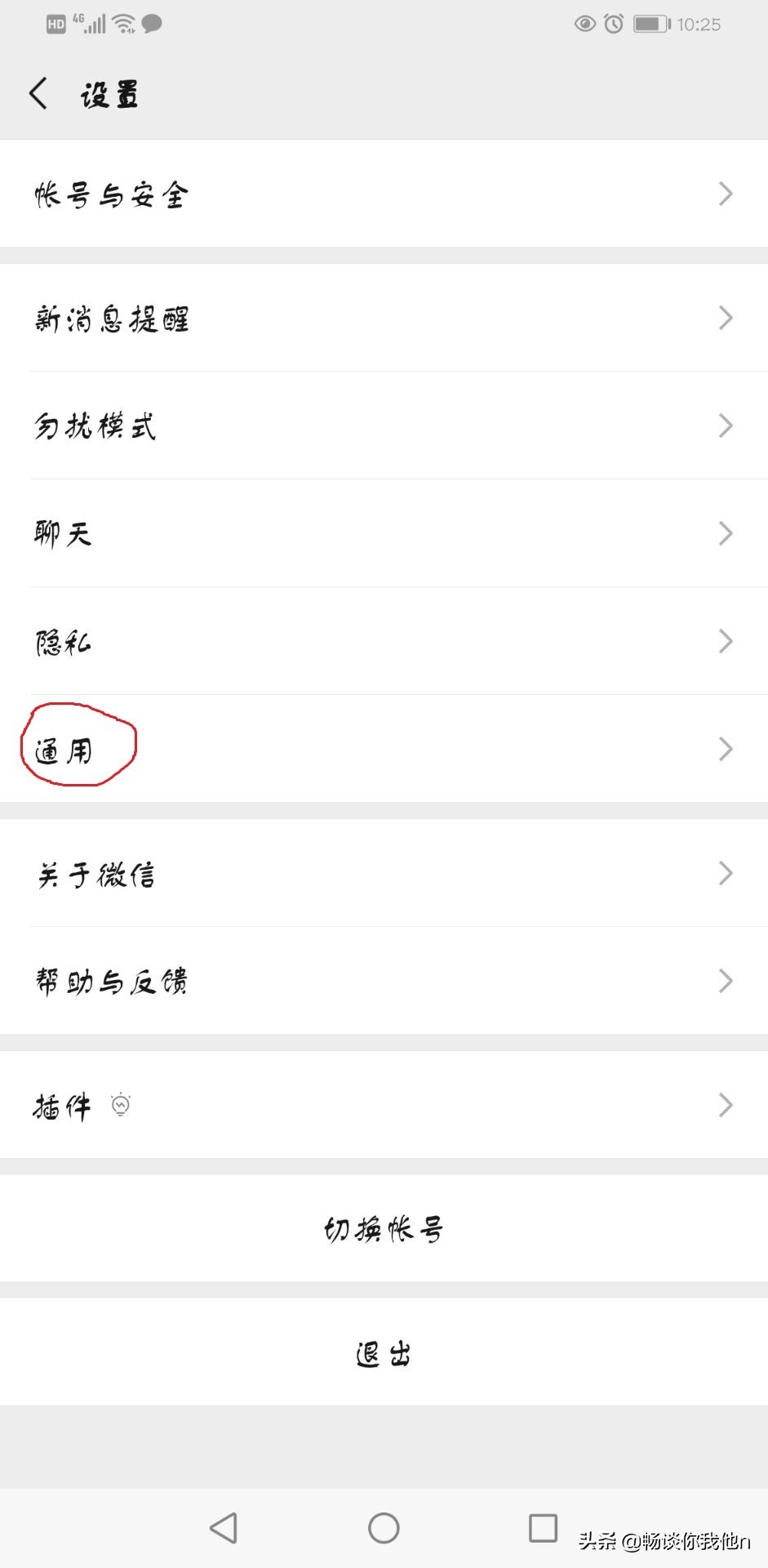This screenshot has width=768, height=1568.
Task: Tap the lightbulb icon next to 插件
Action: click(121, 1103)
